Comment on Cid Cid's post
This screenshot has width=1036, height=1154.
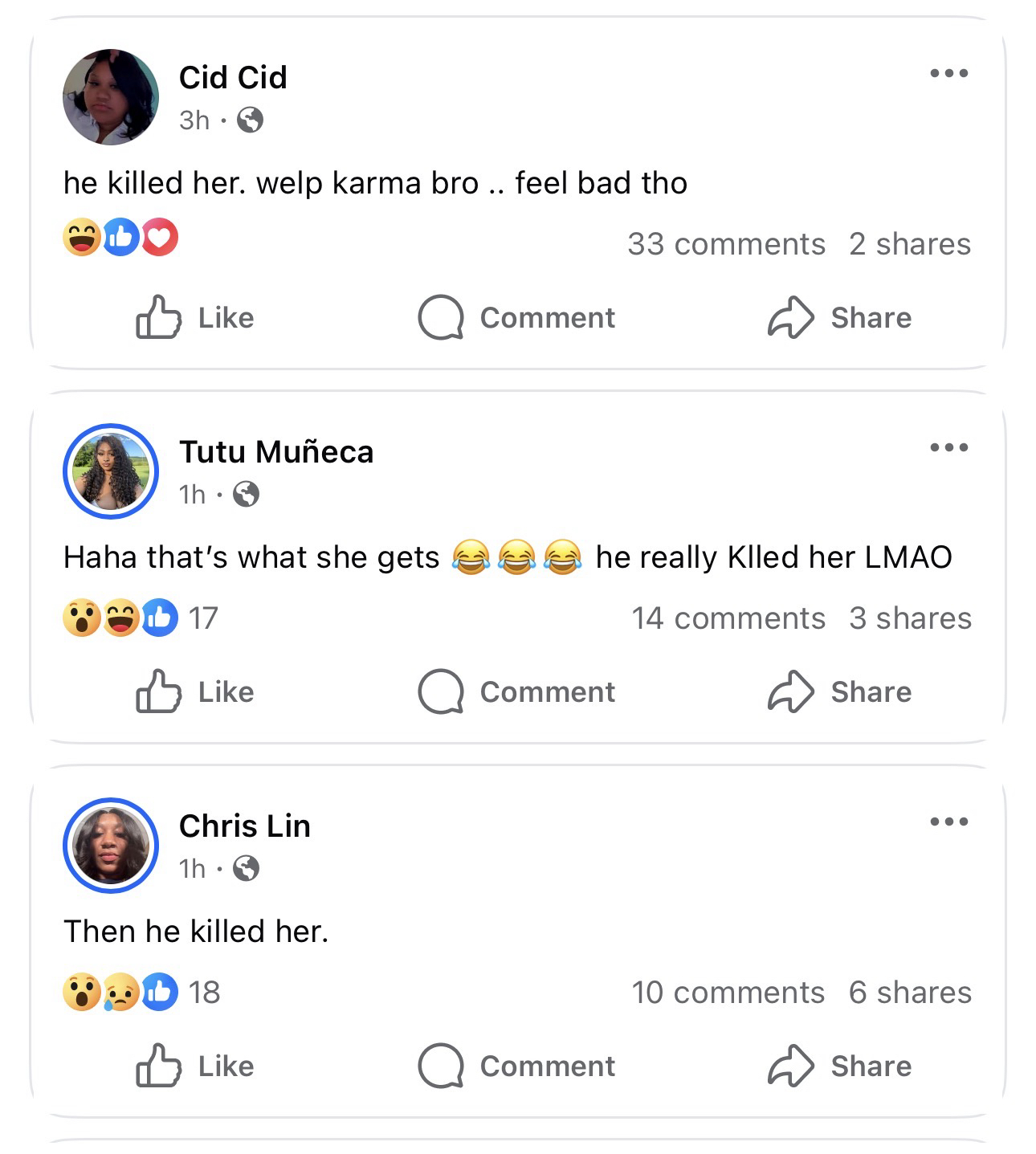[516, 318]
